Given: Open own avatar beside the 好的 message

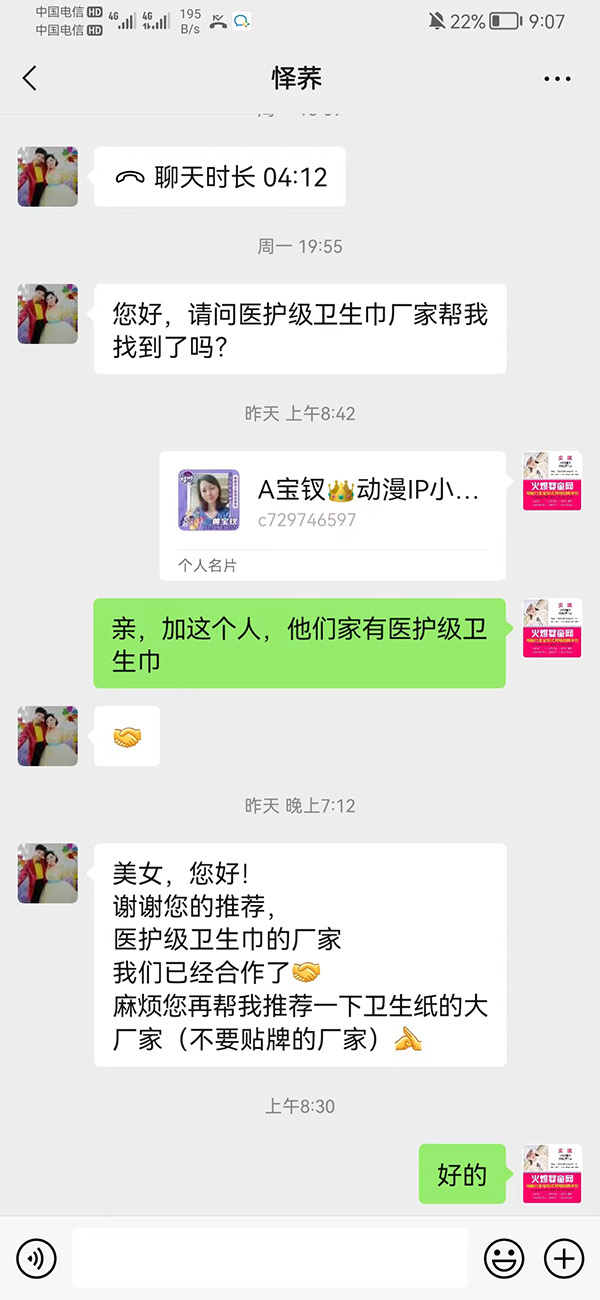Looking at the screenshot, I should coord(552,1173).
